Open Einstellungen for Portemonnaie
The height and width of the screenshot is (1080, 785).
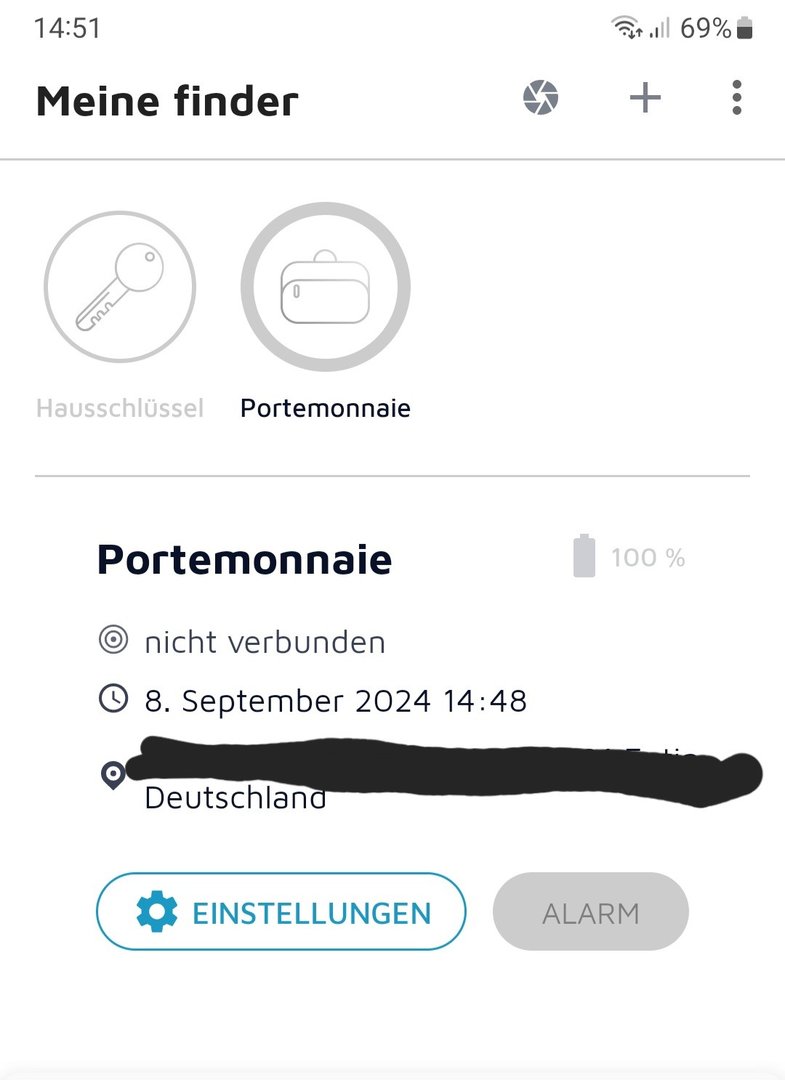coord(281,911)
